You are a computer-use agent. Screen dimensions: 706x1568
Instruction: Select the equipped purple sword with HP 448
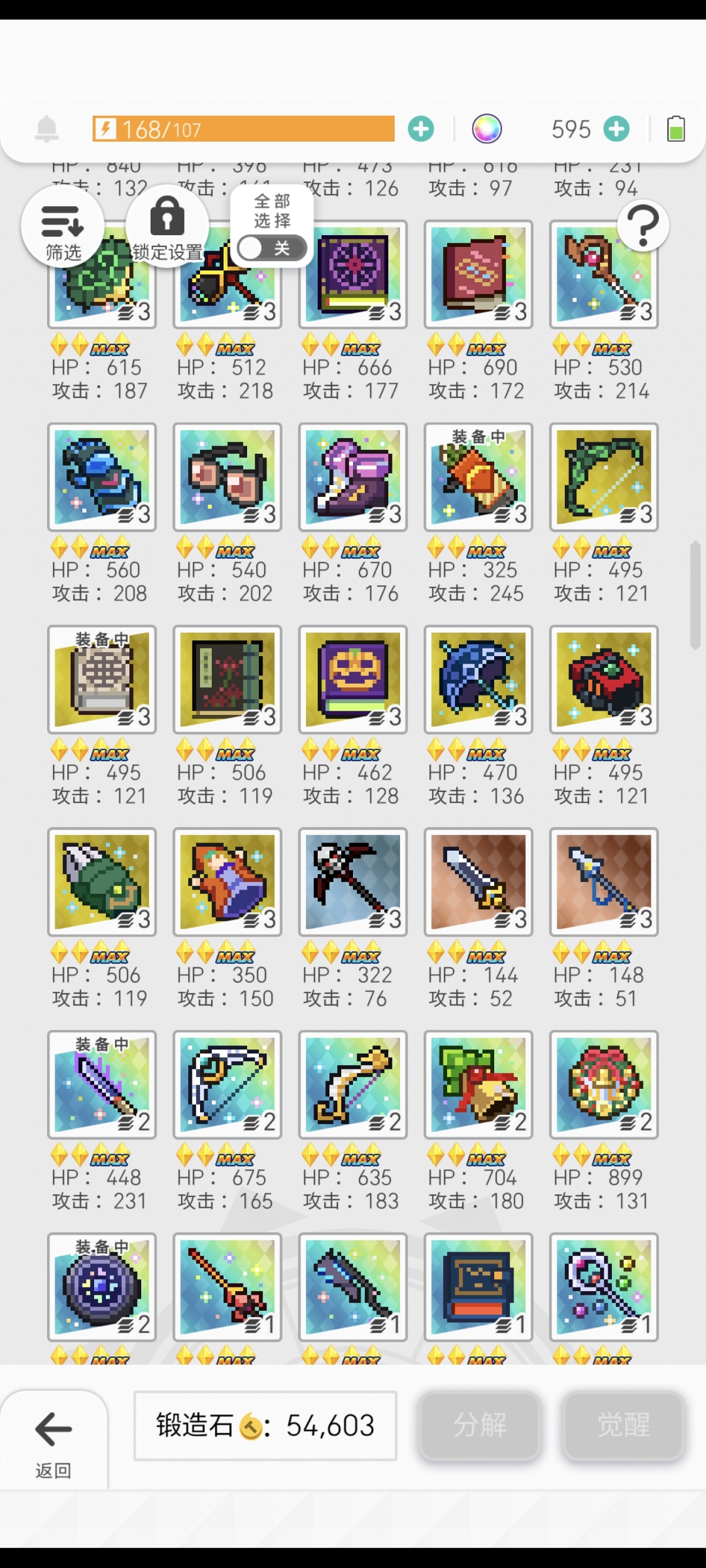point(102,1084)
